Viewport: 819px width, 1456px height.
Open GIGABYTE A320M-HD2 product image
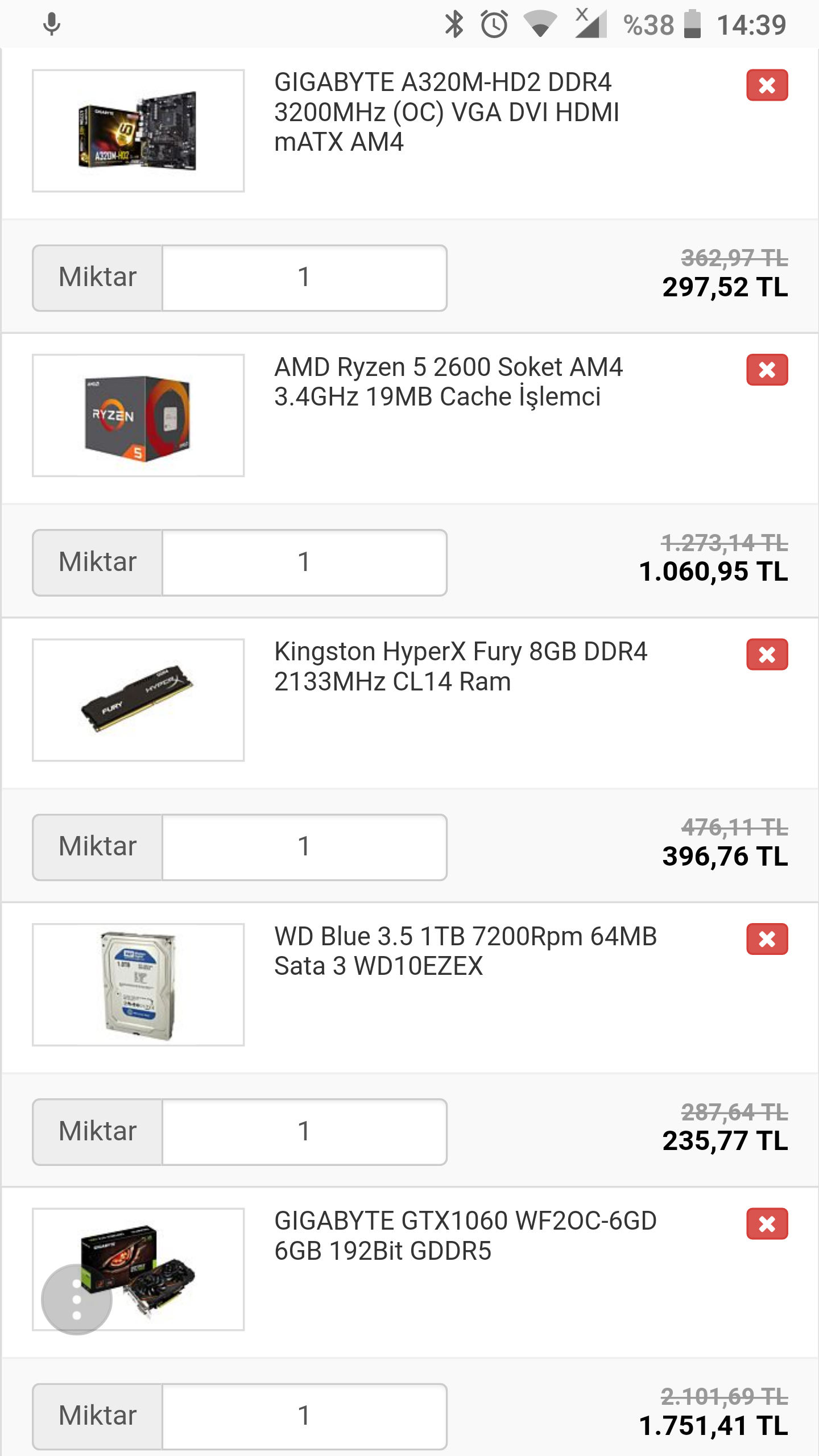[x=138, y=131]
